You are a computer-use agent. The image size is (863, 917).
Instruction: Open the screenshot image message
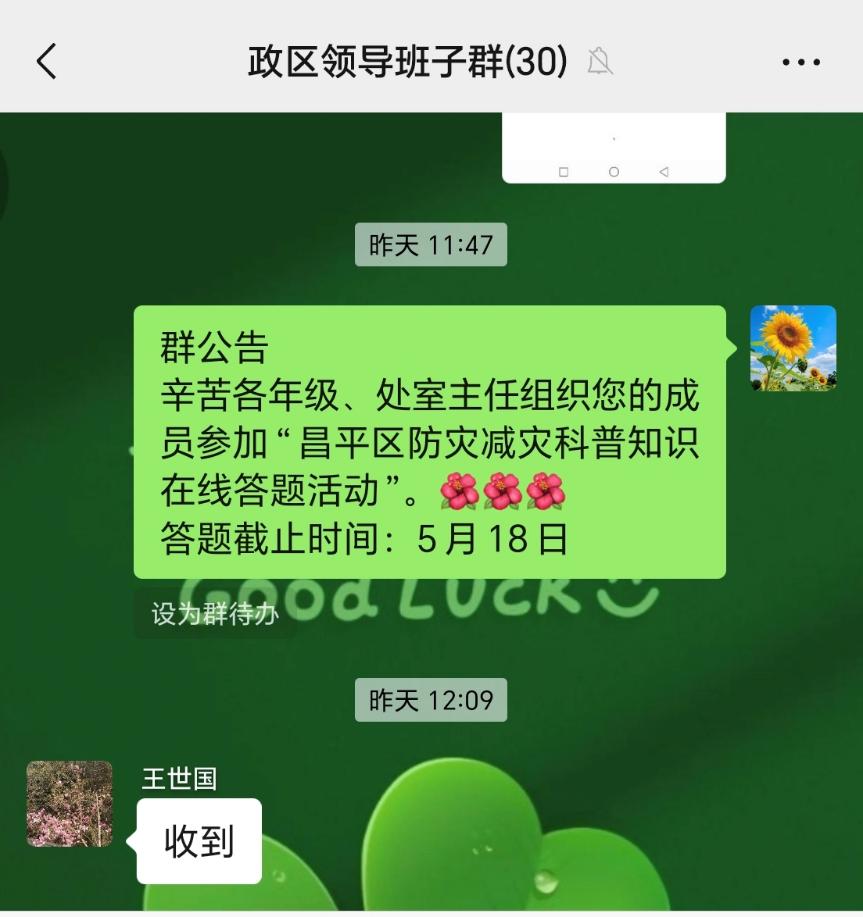click(x=613, y=148)
